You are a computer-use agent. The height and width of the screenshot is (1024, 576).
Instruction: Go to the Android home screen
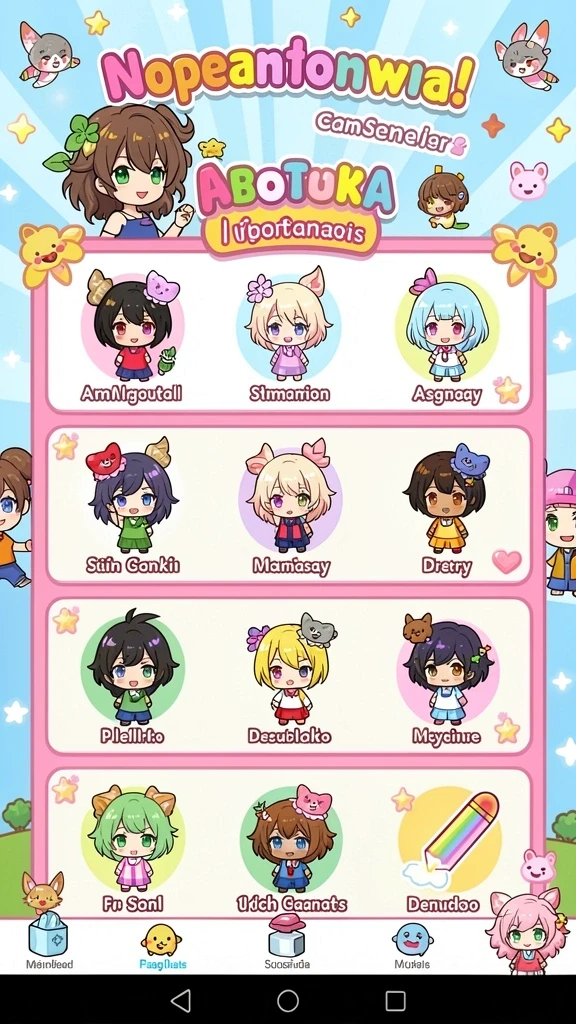(x=288, y=1000)
